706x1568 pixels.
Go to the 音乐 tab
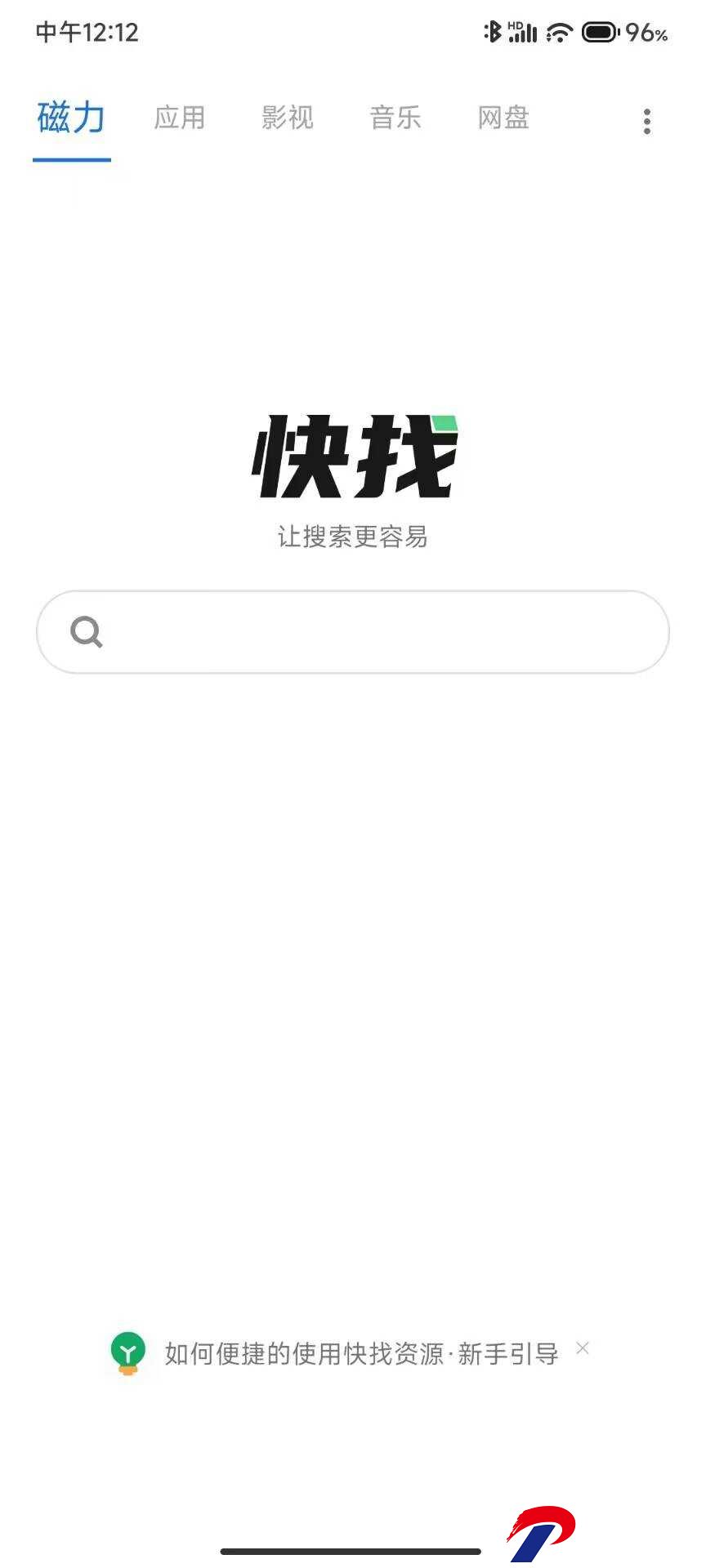395,118
